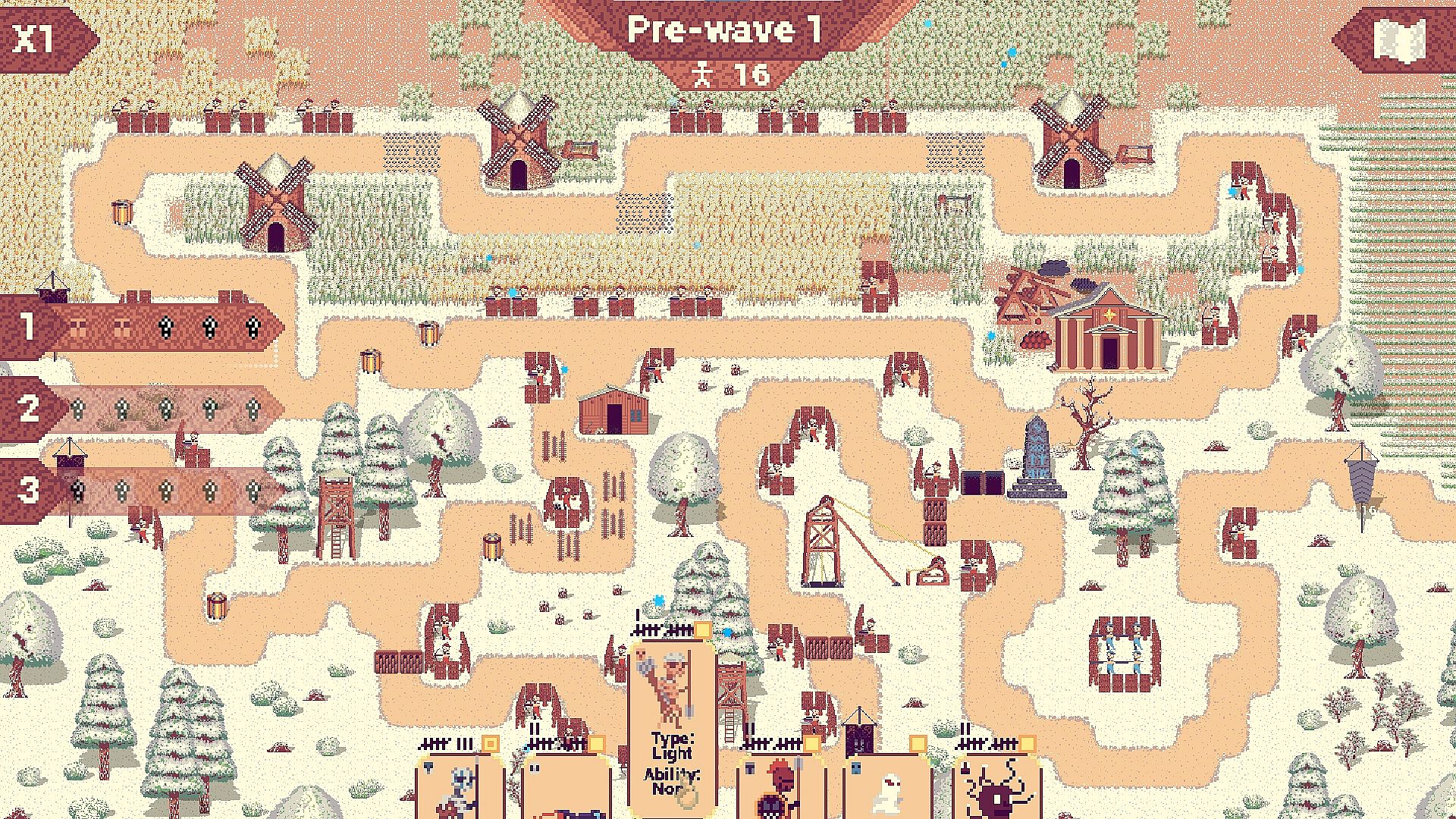
Task: Select wave lane 1
Action: click(x=29, y=327)
